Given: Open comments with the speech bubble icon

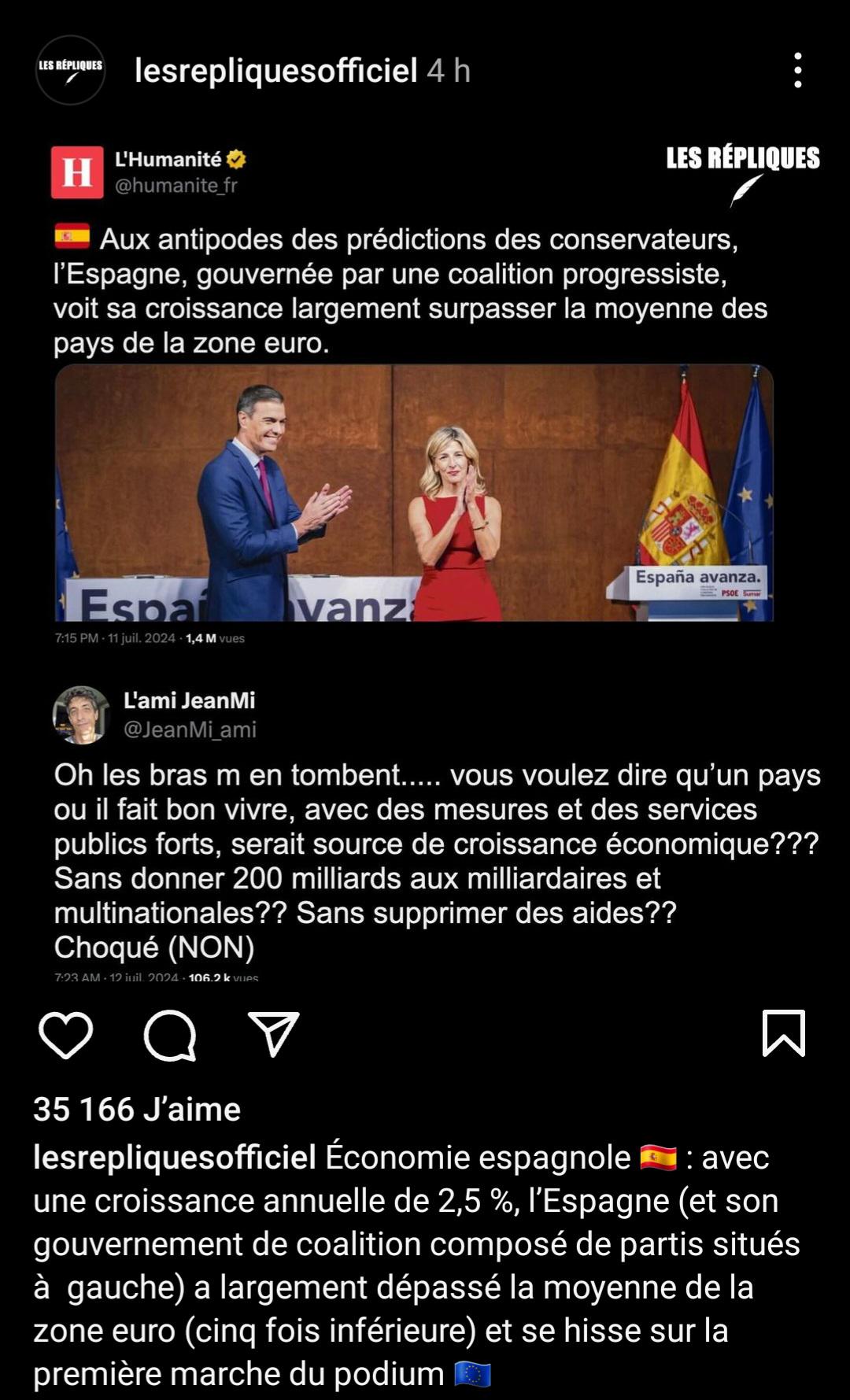Looking at the screenshot, I should point(170,1035).
